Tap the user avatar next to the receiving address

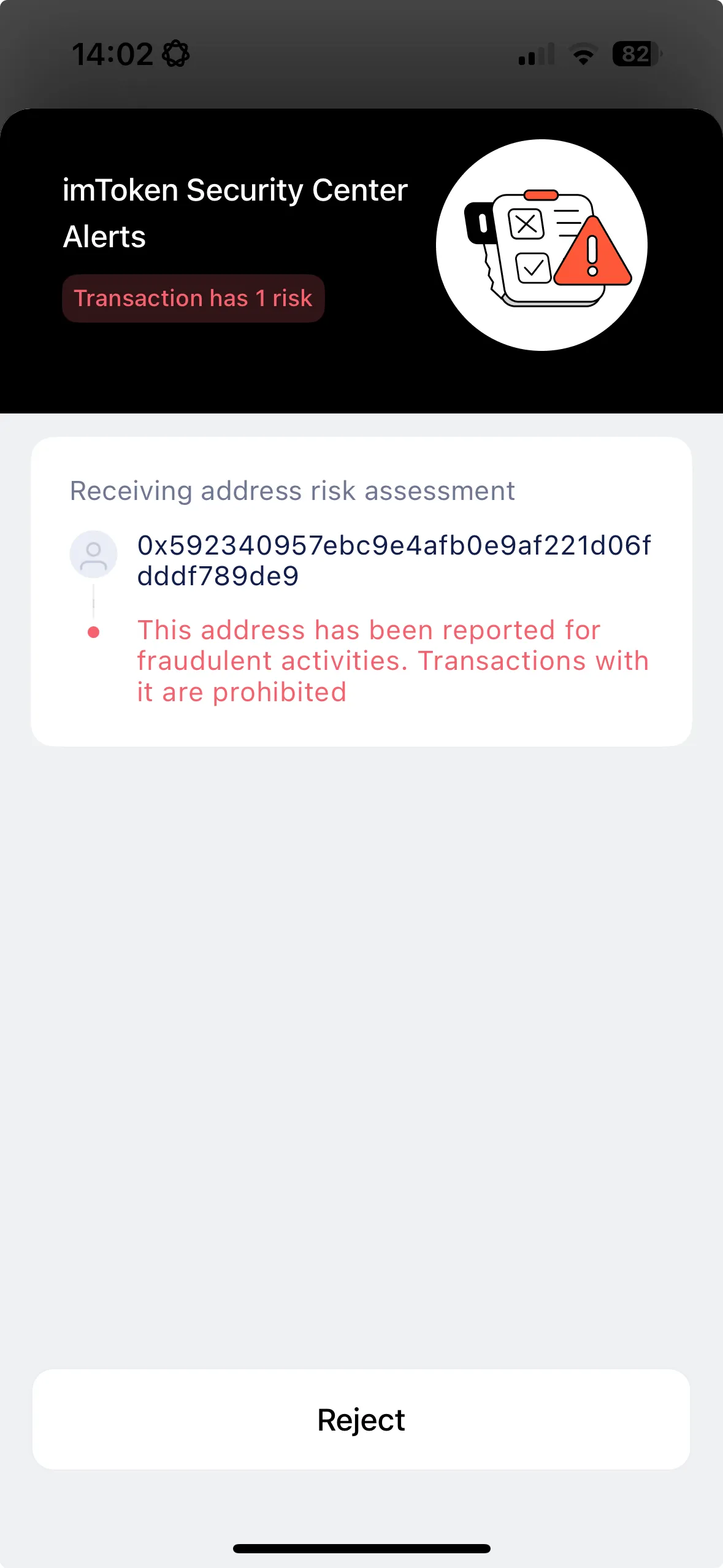93,554
